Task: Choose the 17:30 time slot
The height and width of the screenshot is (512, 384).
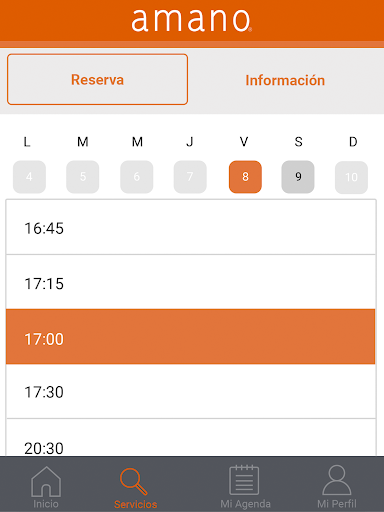Action: point(191,391)
